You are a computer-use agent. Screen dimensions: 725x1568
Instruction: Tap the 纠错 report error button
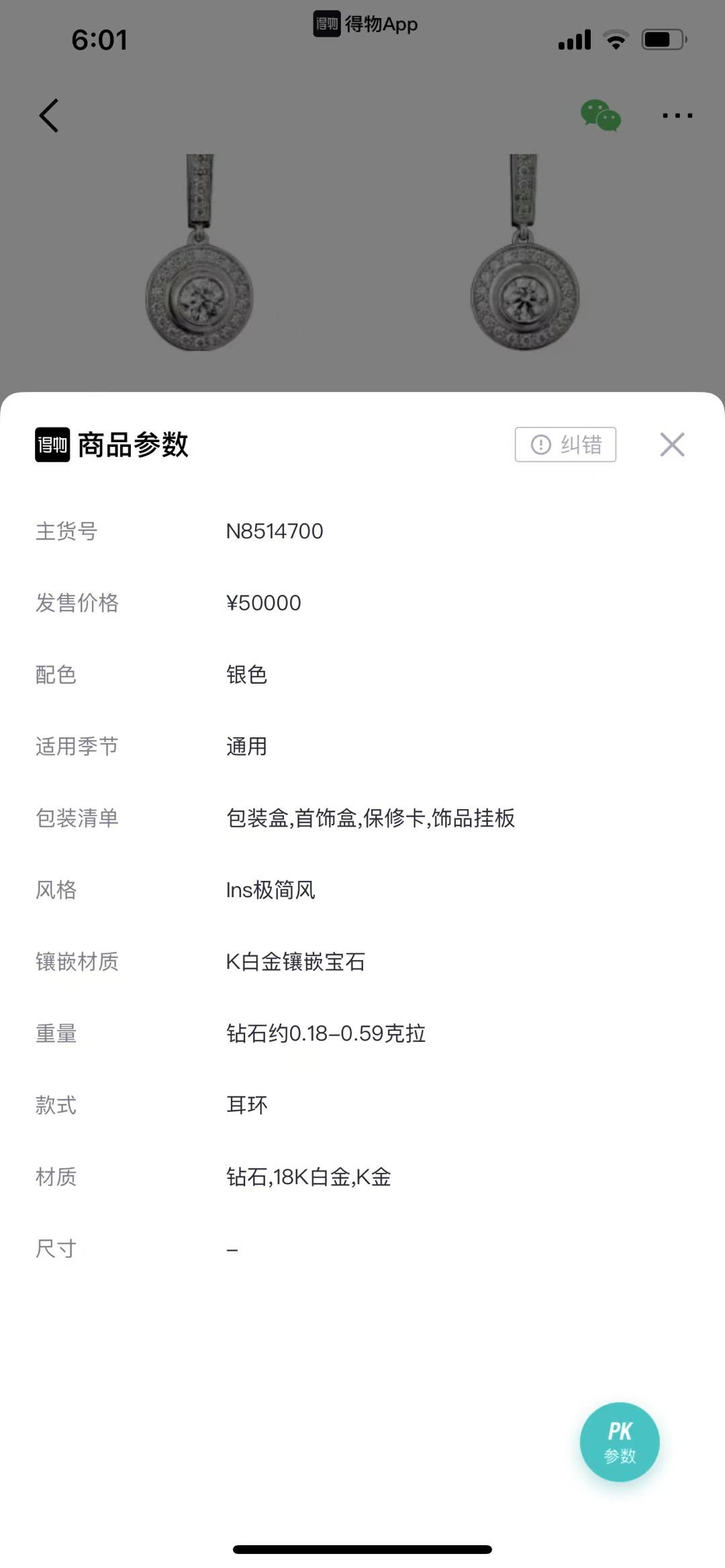coord(565,444)
